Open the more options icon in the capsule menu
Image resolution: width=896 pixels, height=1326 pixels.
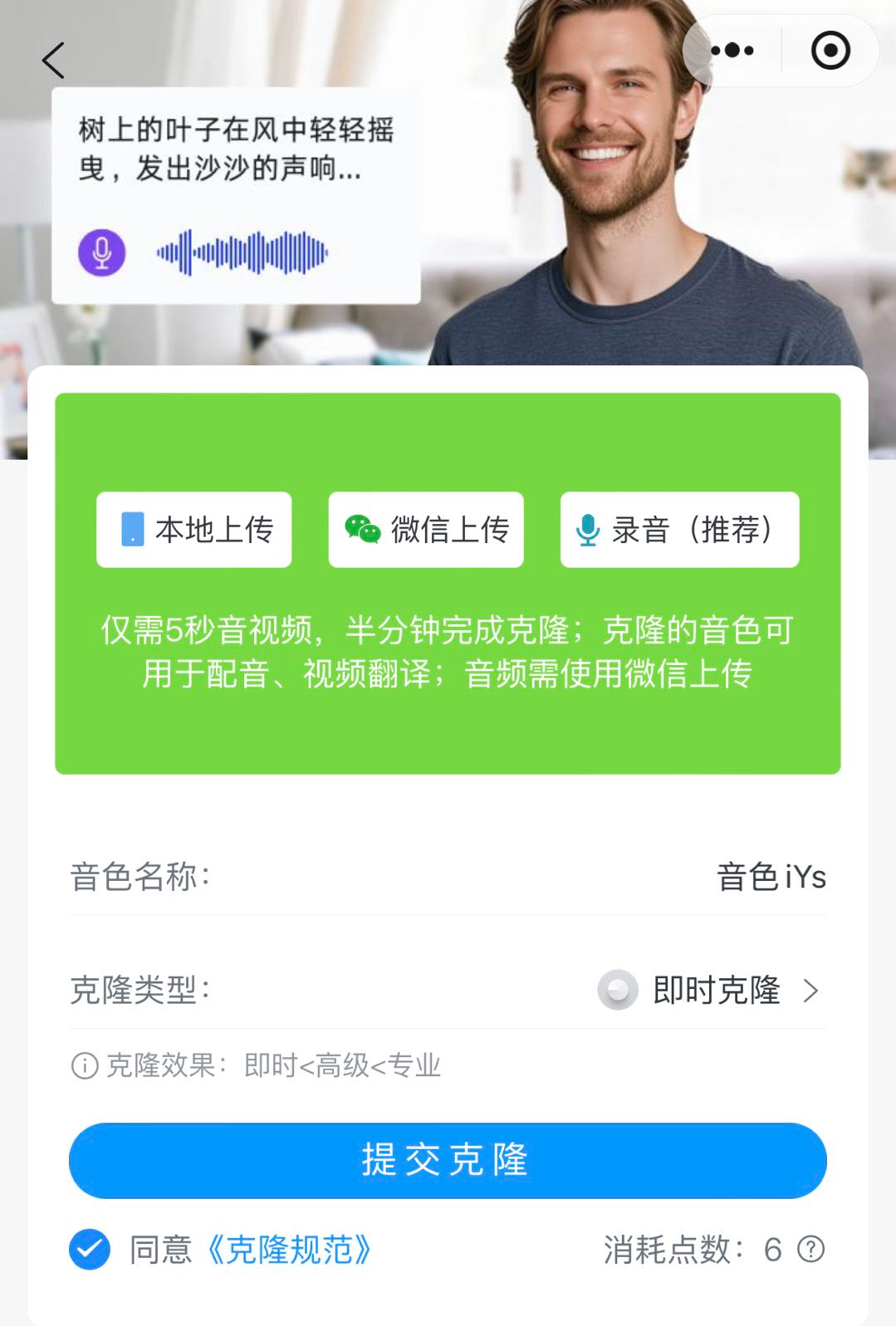tap(729, 51)
